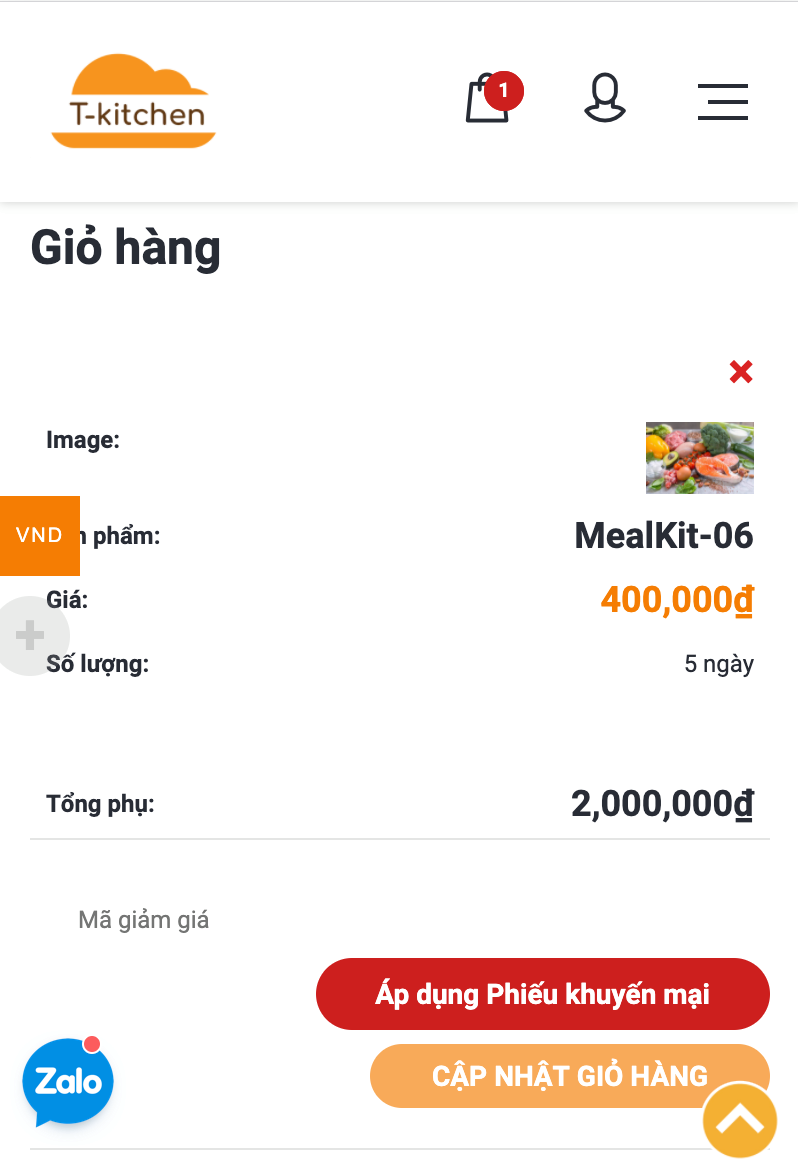Select the VND currency tab

[40, 535]
